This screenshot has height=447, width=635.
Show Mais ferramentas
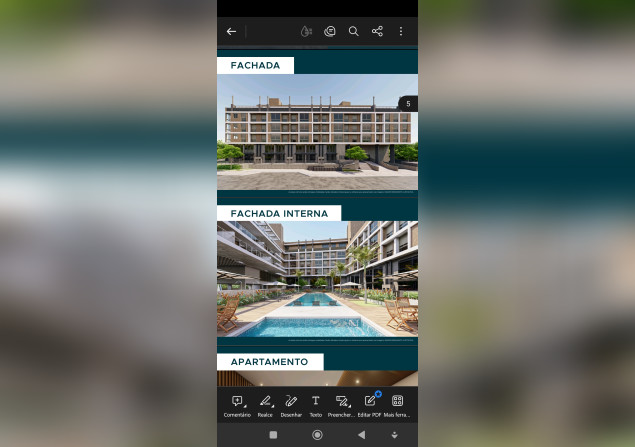tap(397, 404)
